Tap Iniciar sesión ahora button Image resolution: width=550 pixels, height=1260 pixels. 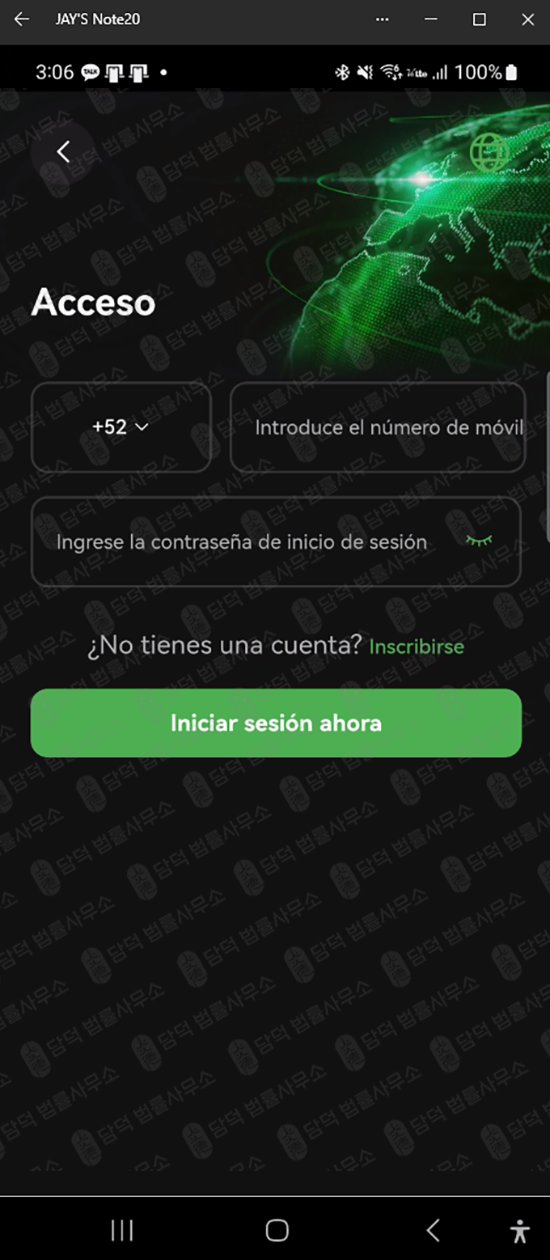pyautogui.click(x=276, y=723)
